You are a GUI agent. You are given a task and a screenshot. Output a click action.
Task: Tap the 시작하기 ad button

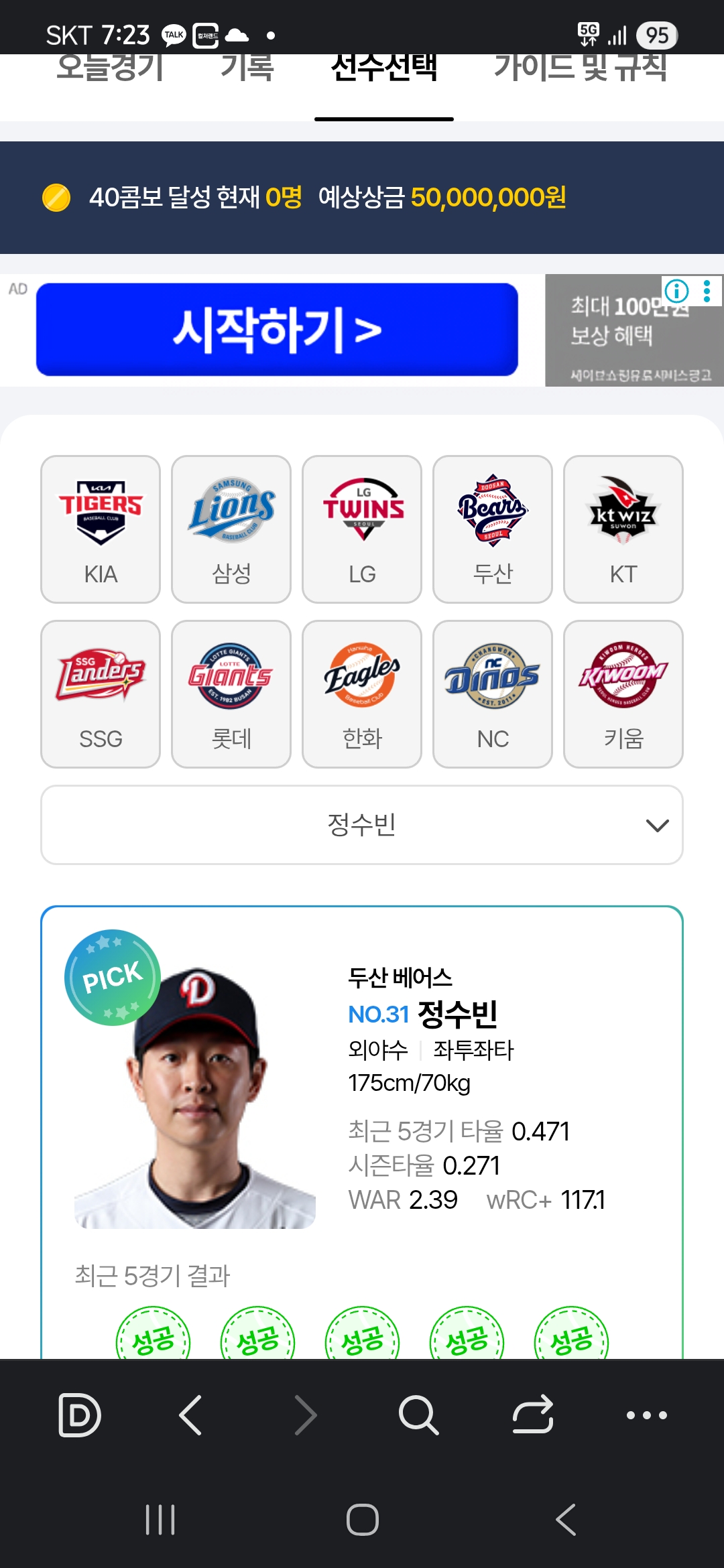(277, 329)
